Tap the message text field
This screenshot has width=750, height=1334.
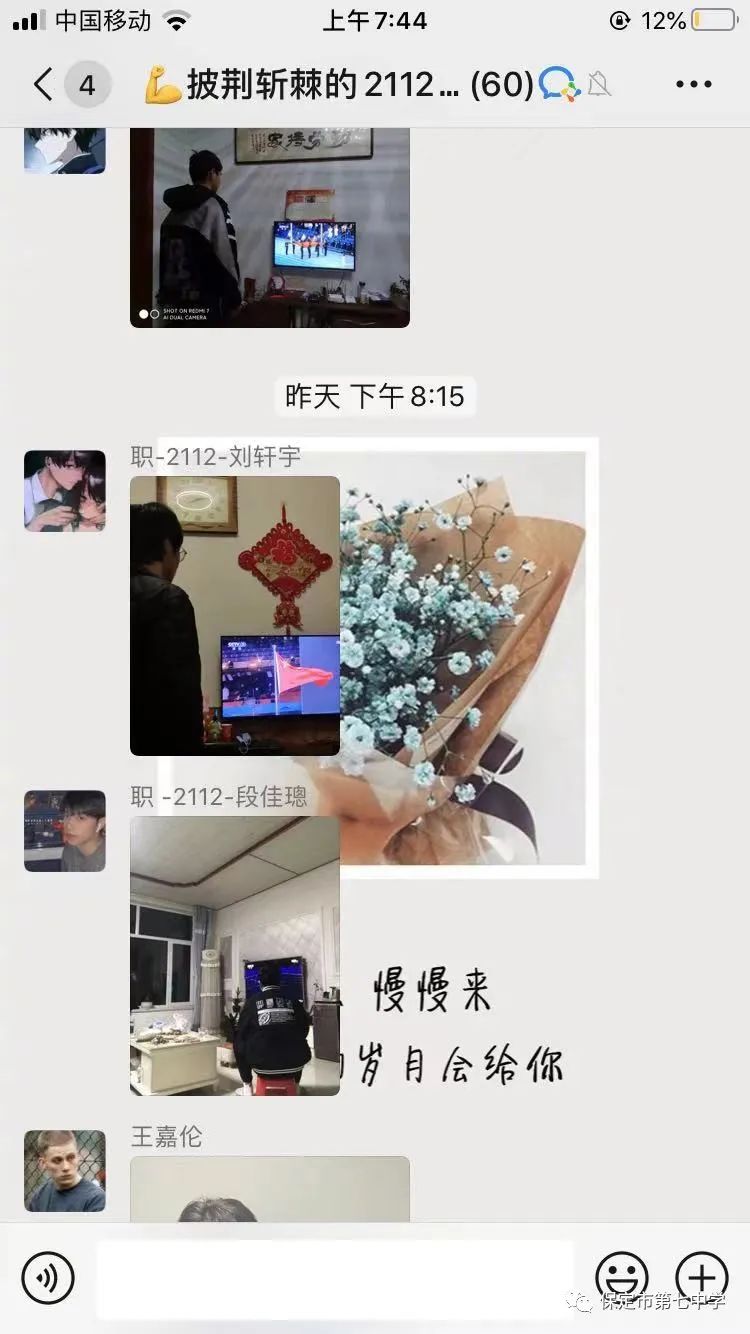coord(335,1277)
